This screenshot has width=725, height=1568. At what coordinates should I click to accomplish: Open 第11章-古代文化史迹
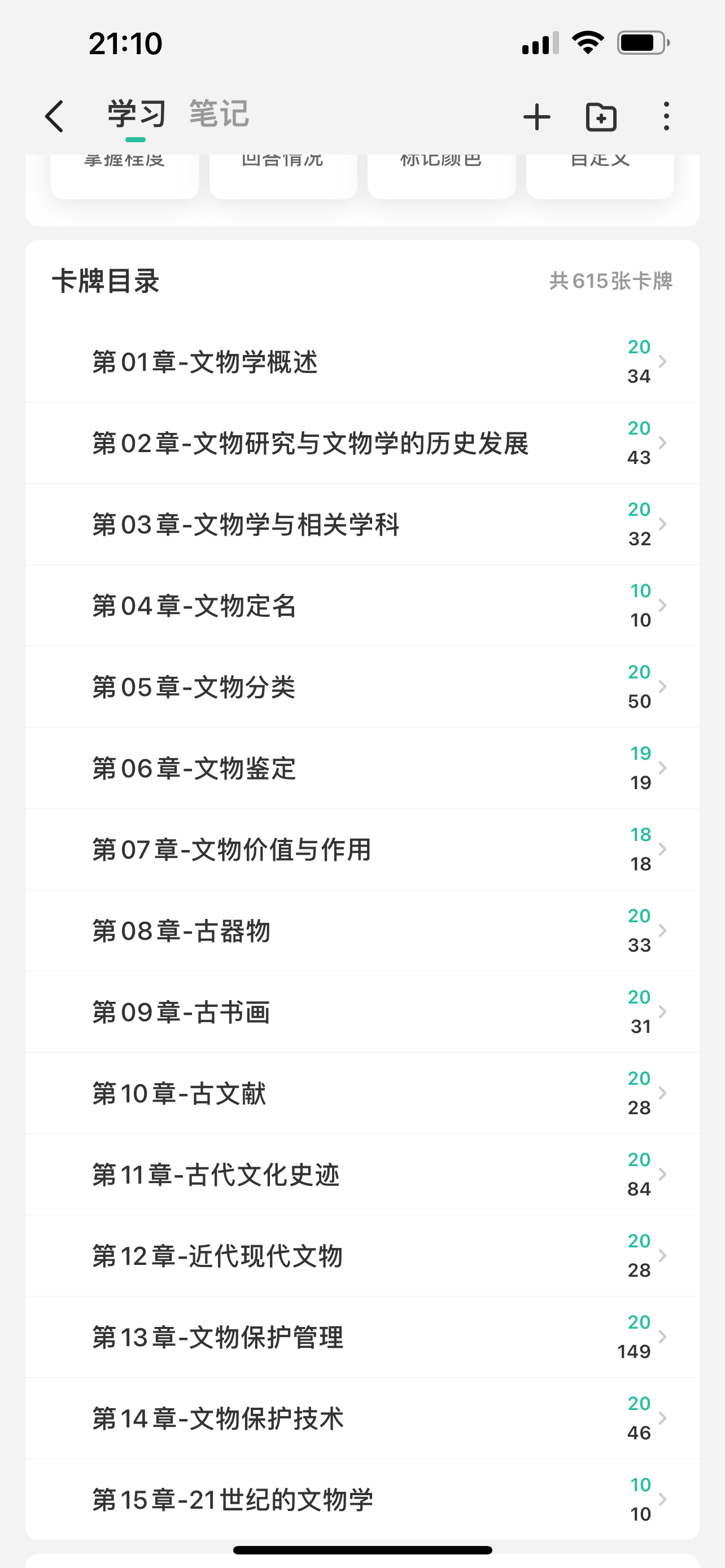tap(362, 1174)
